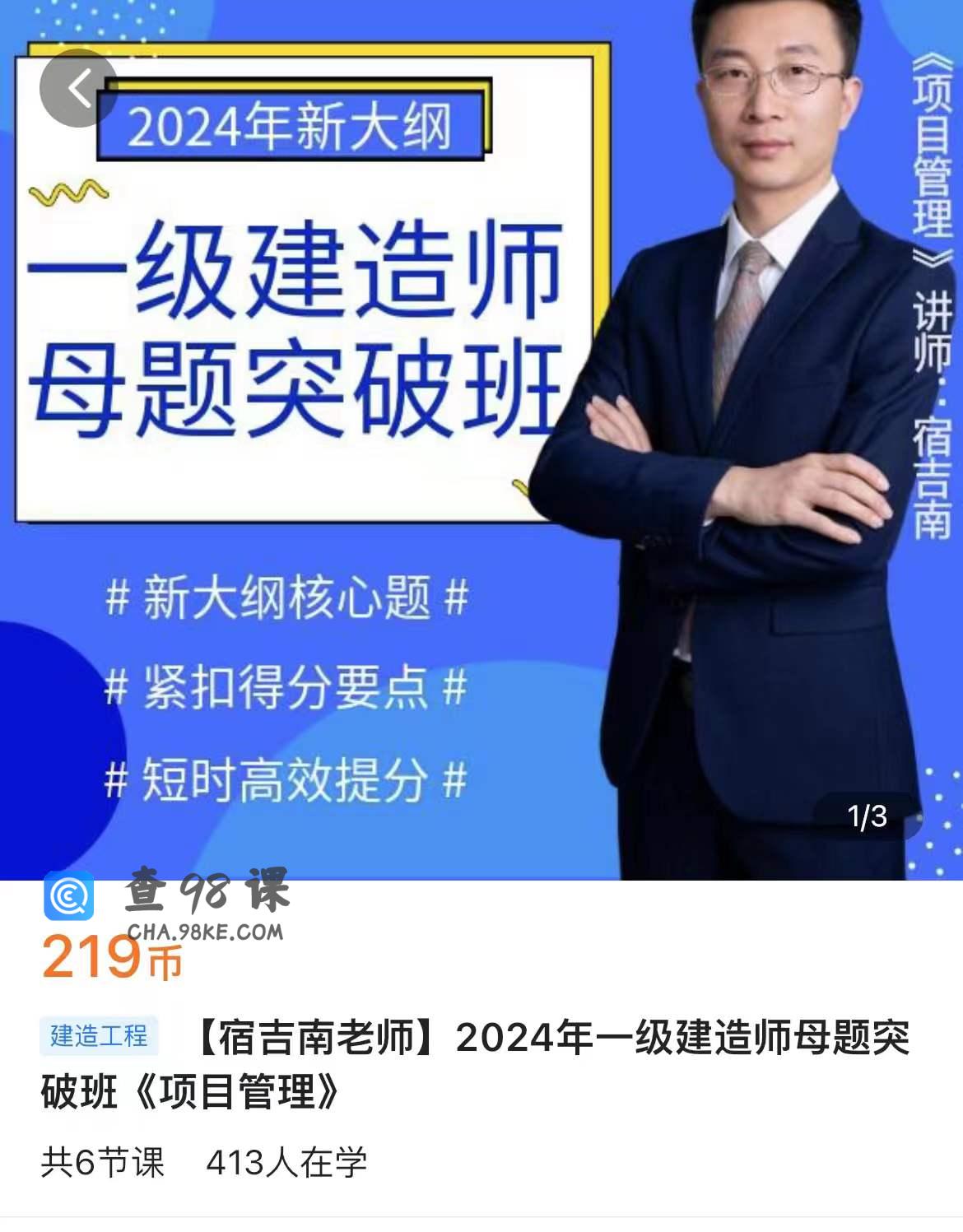The height and width of the screenshot is (1232, 963).
Task: Go back using the arrow button
Action: tap(79, 87)
